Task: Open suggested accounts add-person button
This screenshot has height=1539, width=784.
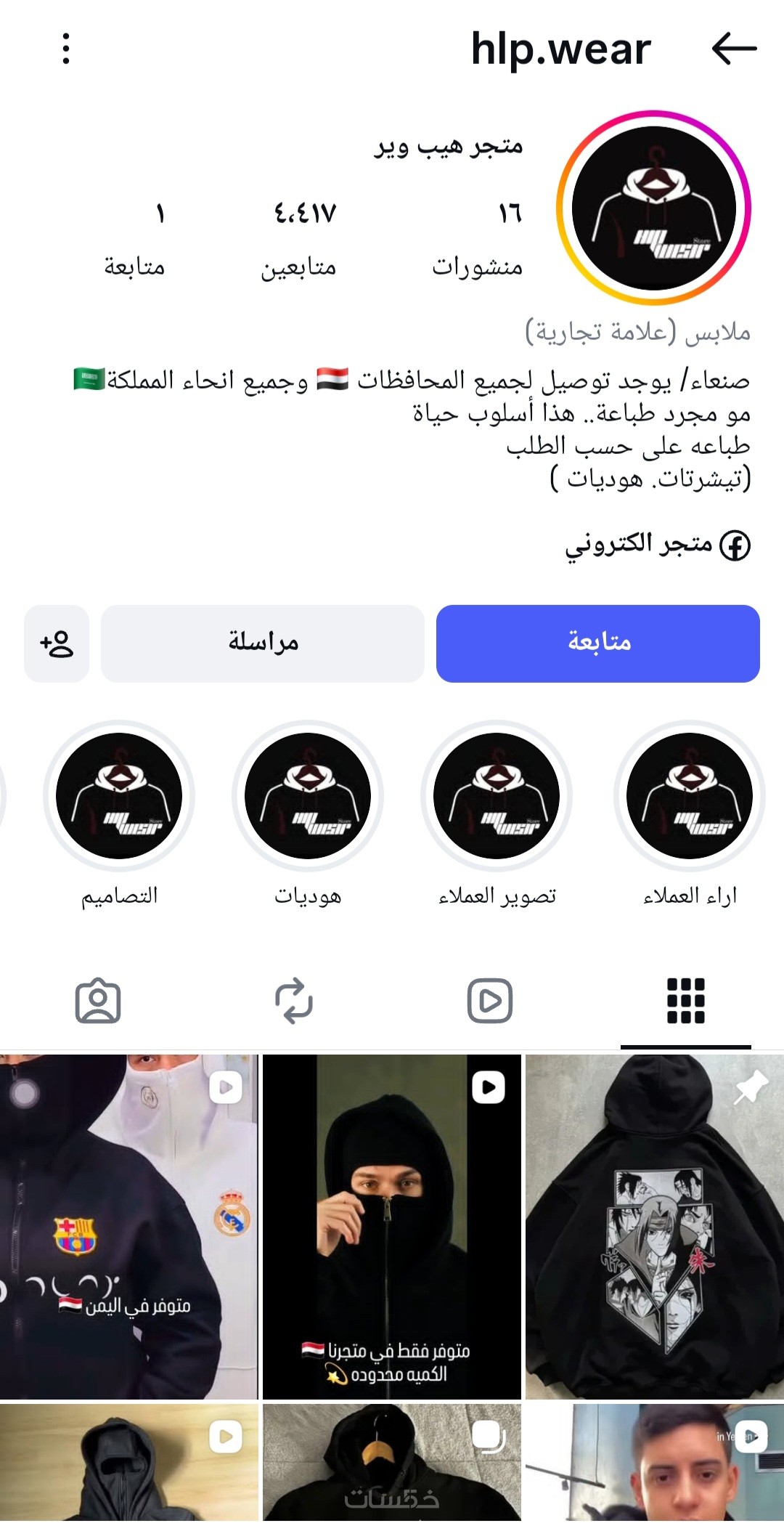Action: 57,643
